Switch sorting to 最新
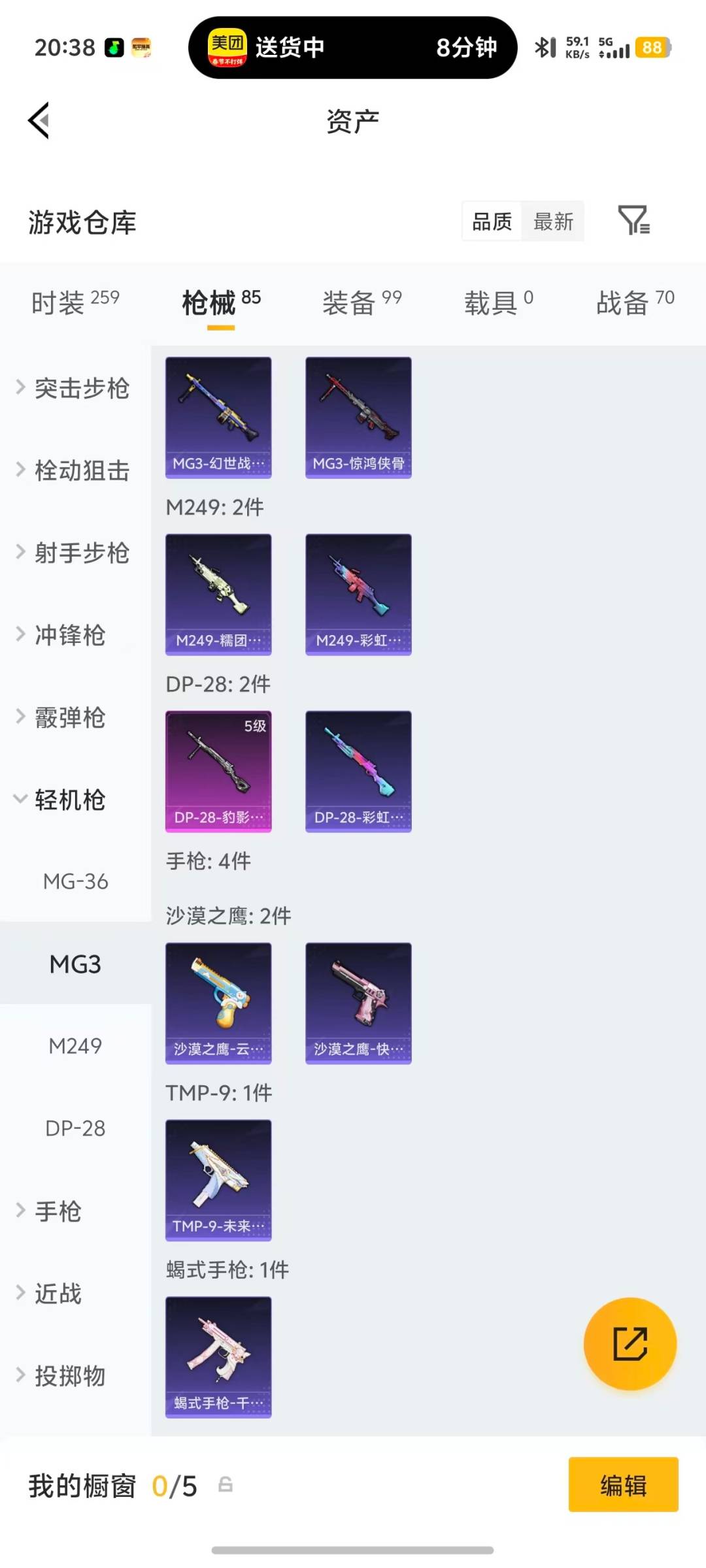 (x=552, y=222)
